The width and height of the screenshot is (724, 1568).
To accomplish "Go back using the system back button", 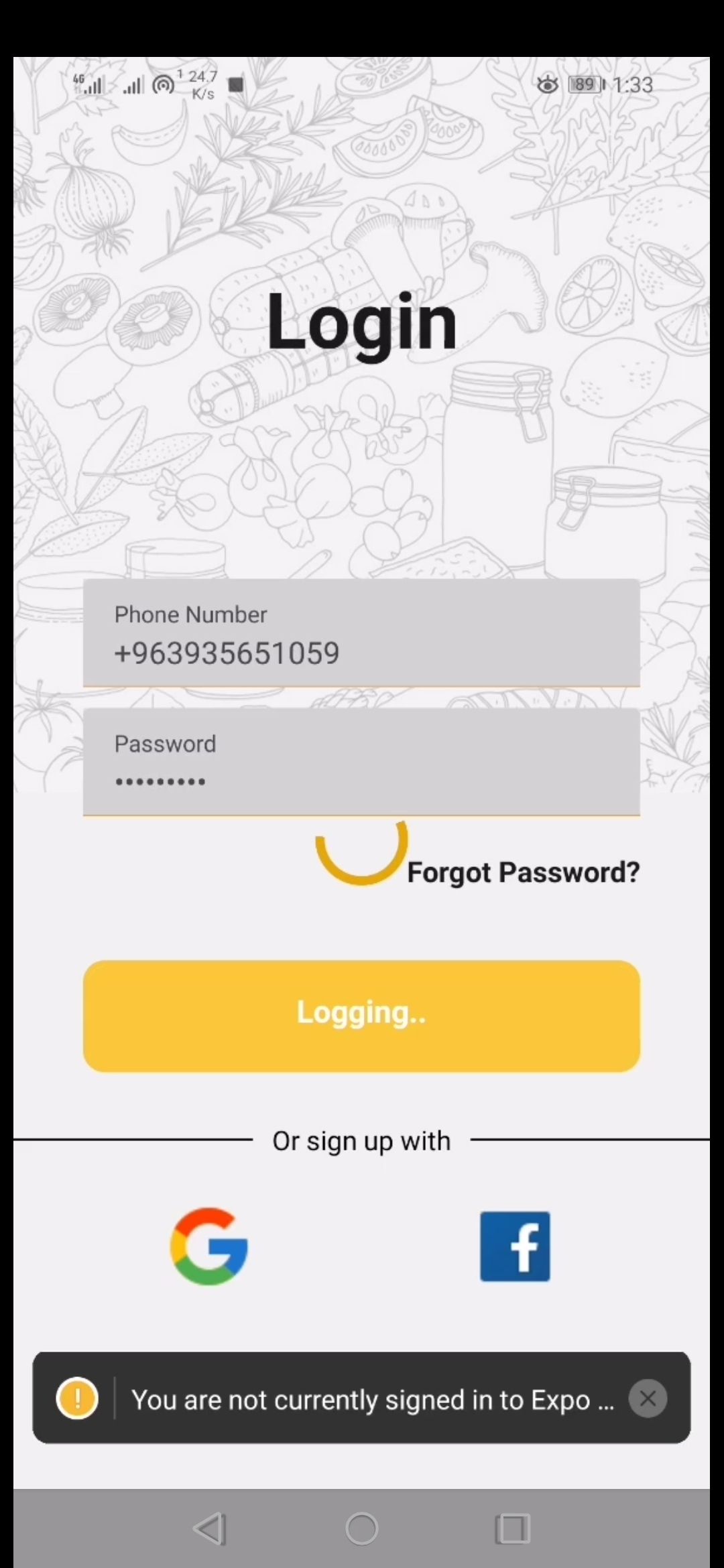I will pos(210,1529).
